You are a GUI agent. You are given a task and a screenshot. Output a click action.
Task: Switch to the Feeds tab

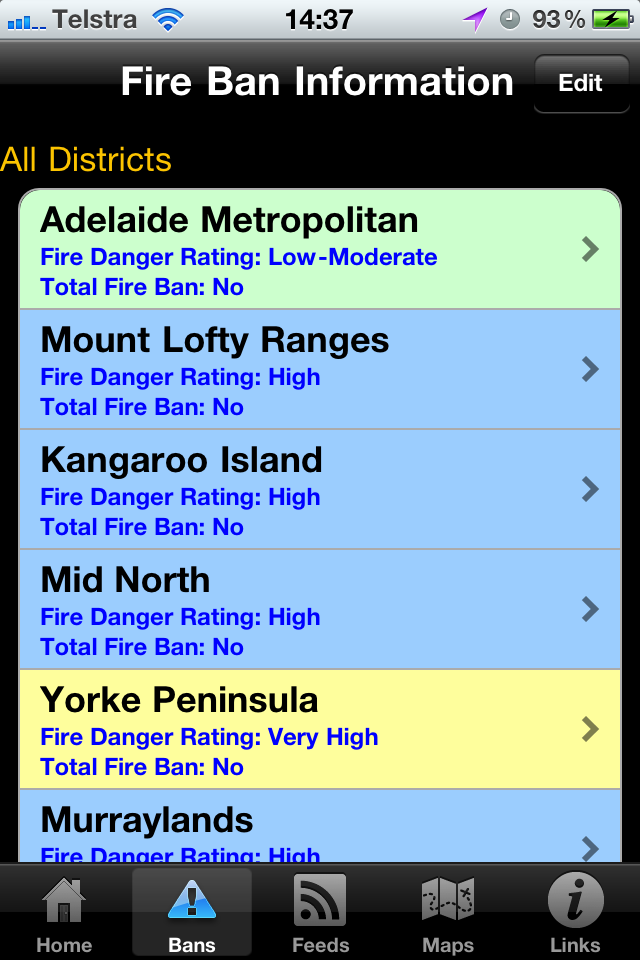[x=320, y=912]
